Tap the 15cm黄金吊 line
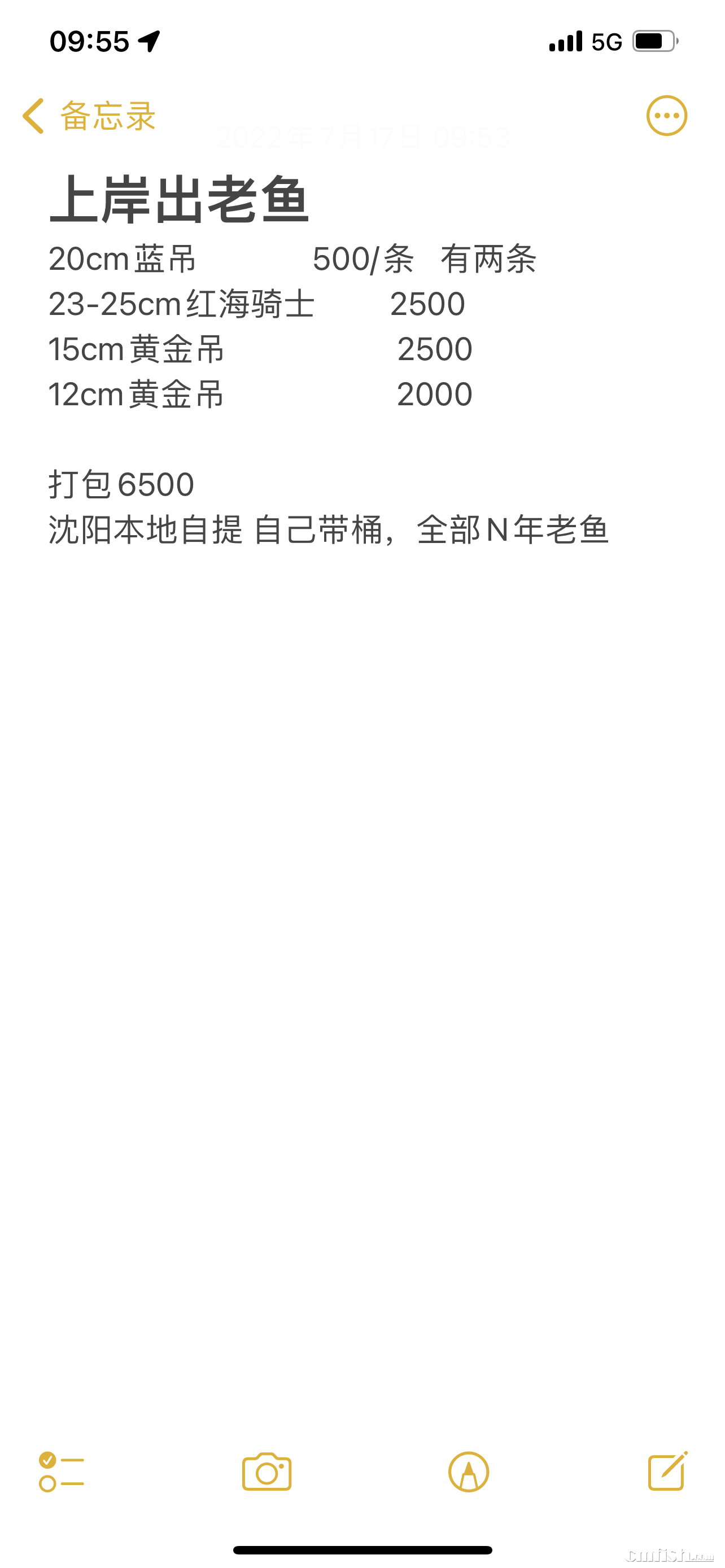Screen dimensions: 725x1568 pyautogui.click(x=262, y=348)
